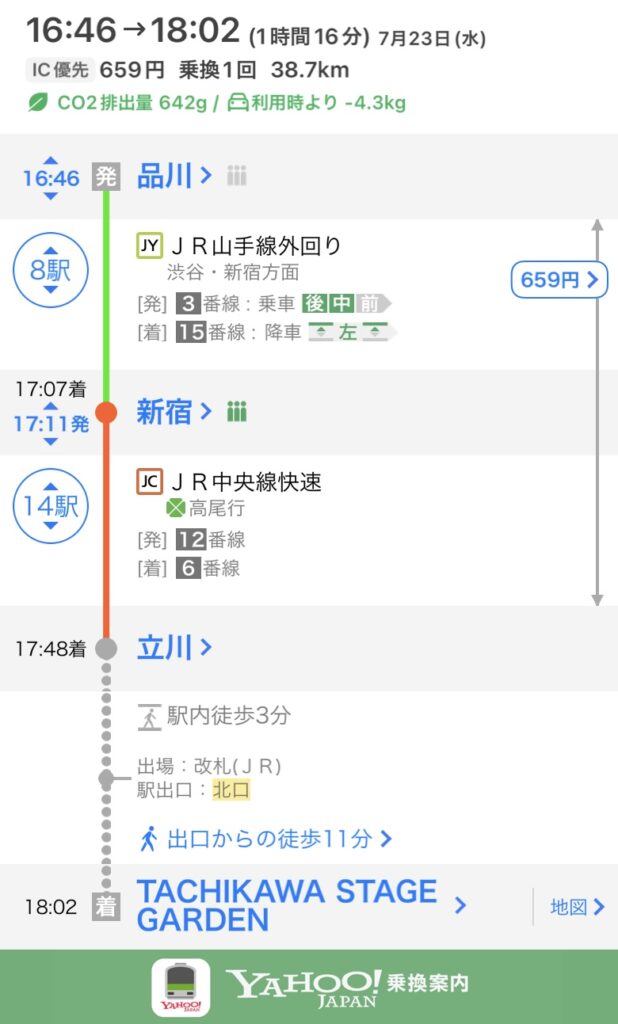Expand the 14駅 stops on the Chuo line

pyautogui.click(x=51, y=506)
